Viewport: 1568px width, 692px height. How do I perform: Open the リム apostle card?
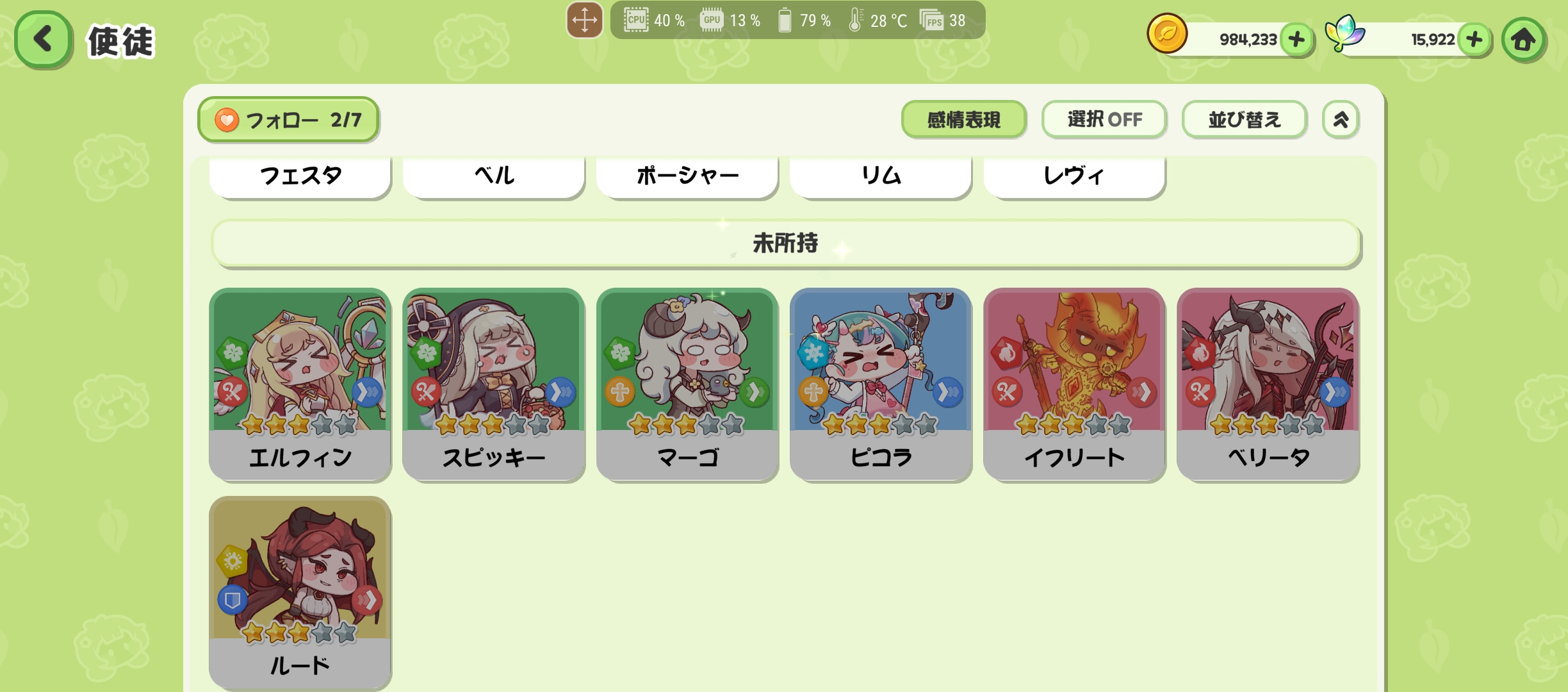coord(881,177)
